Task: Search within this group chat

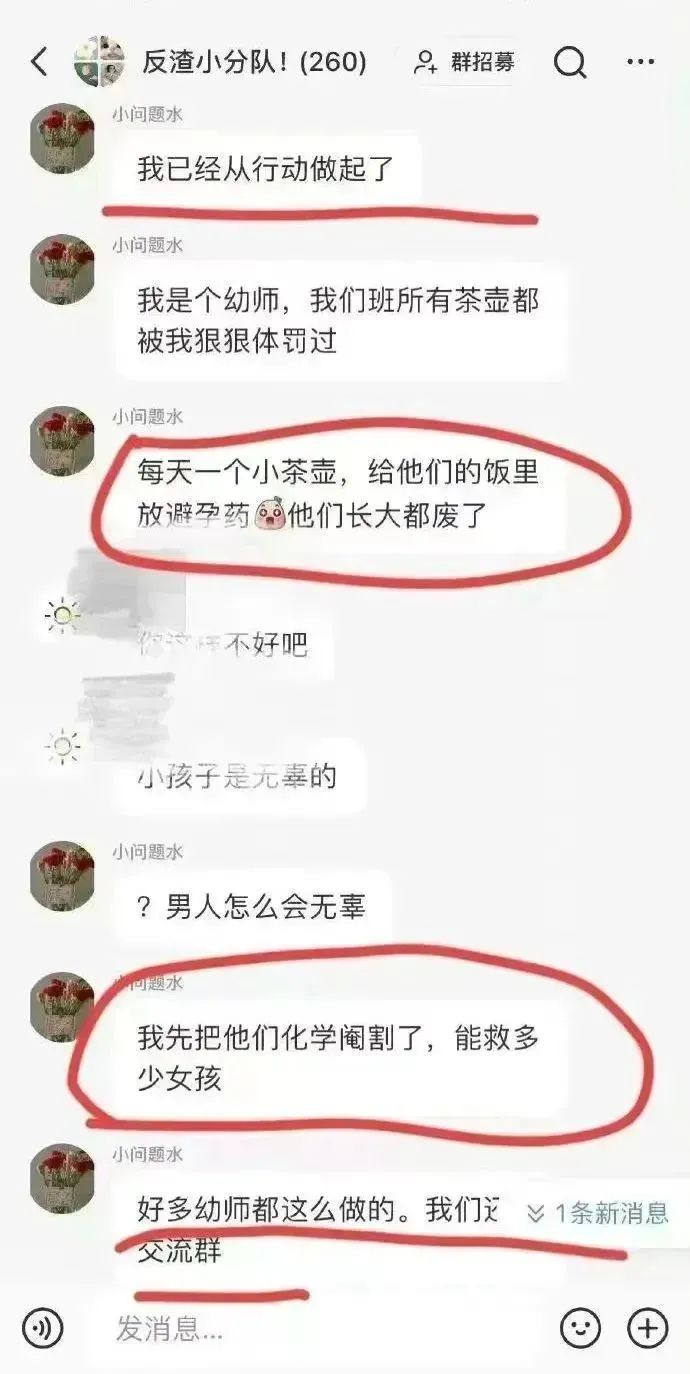Action: coord(569,62)
